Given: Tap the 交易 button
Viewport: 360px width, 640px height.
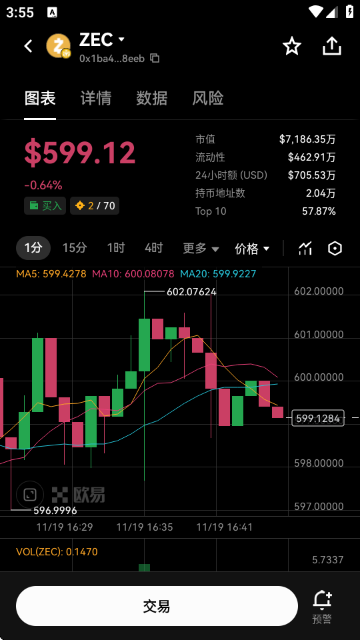Looking at the screenshot, I should pos(157,606).
